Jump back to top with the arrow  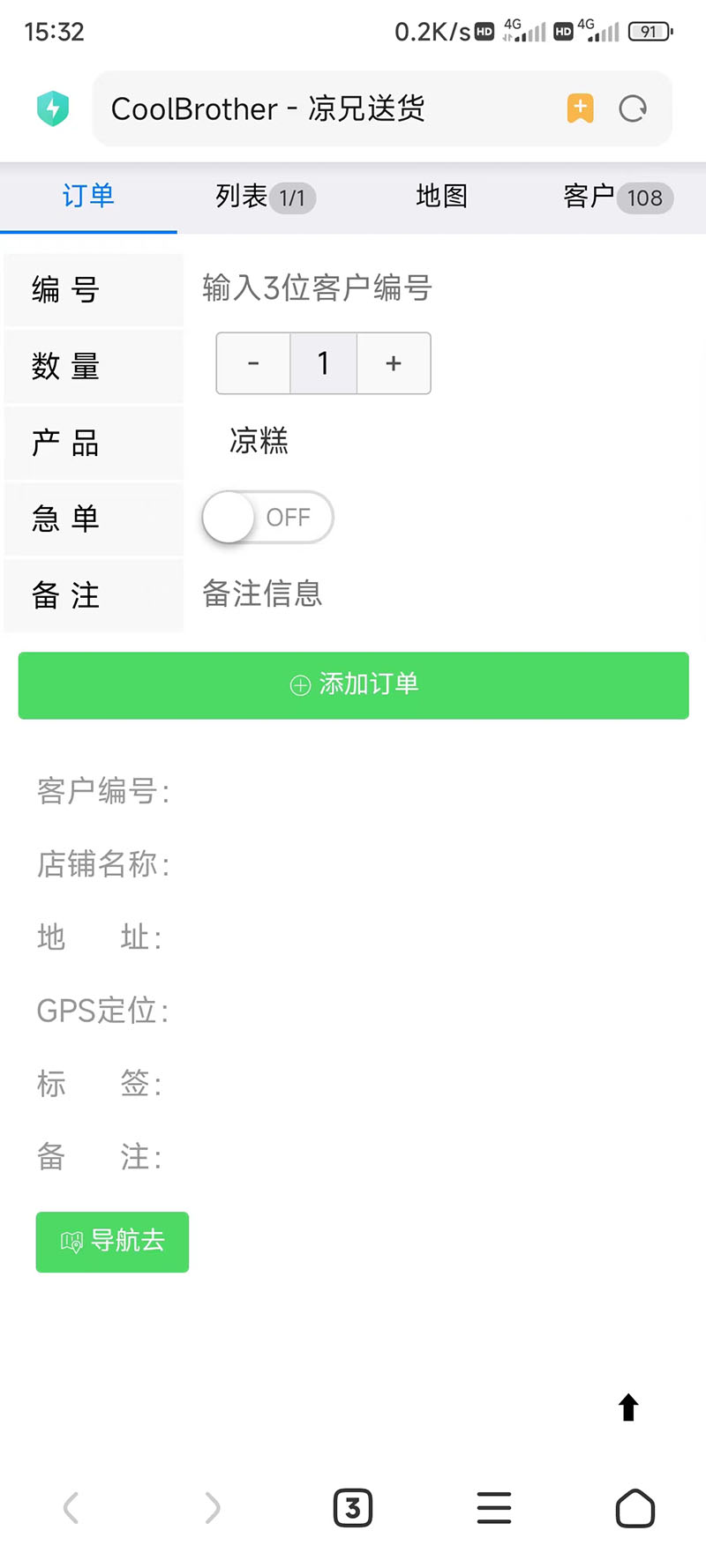628,1407
